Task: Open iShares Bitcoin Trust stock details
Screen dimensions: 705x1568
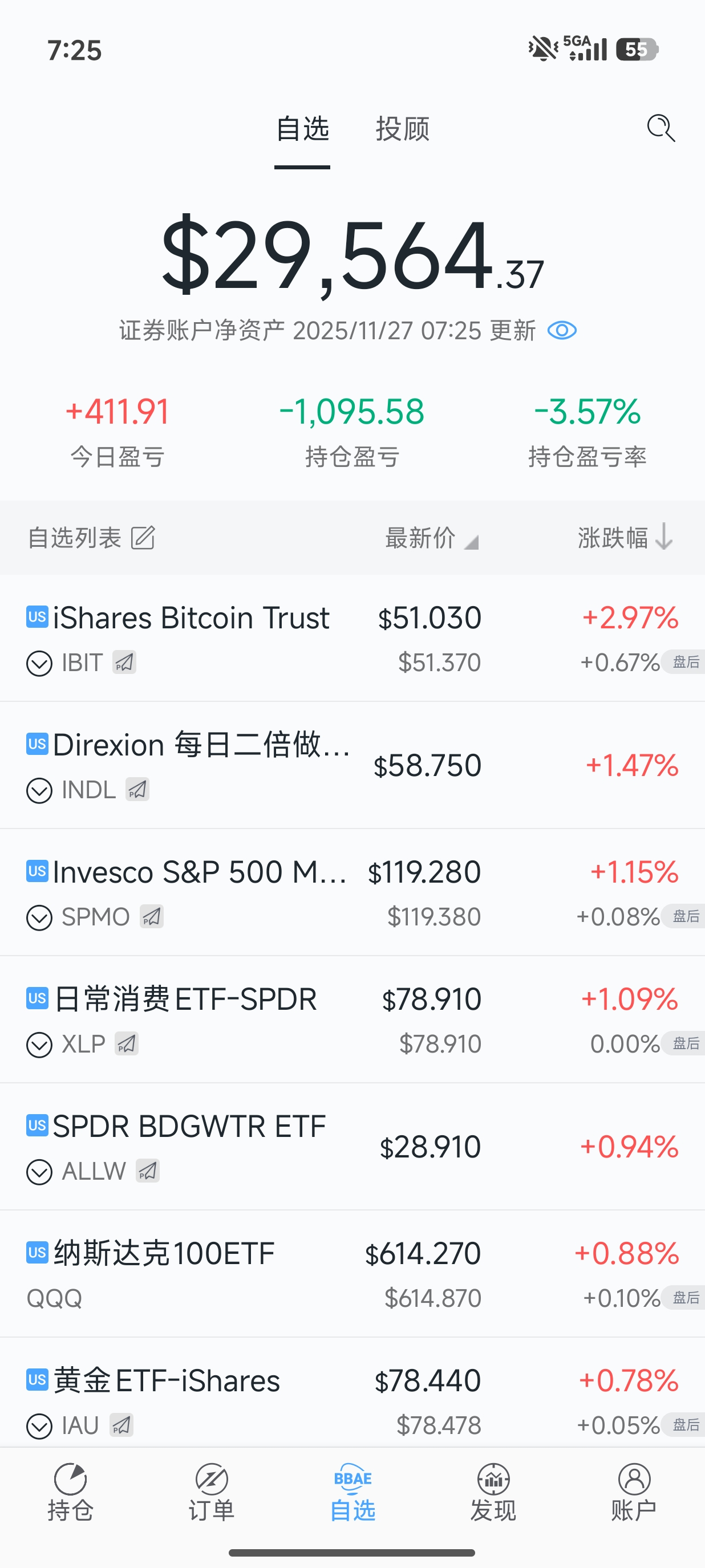Action: [x=191, y=618]
